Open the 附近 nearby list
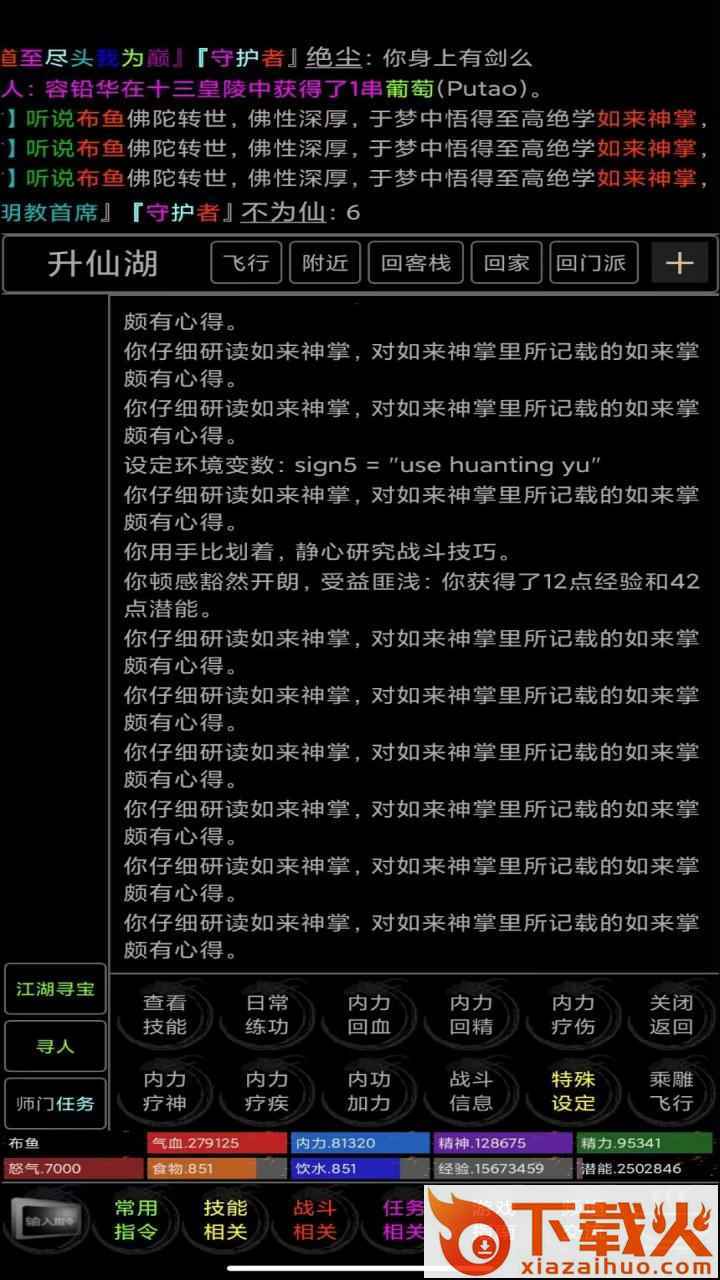The width and height of the screenshot is (720, 1280). click(x=325, y=263)
